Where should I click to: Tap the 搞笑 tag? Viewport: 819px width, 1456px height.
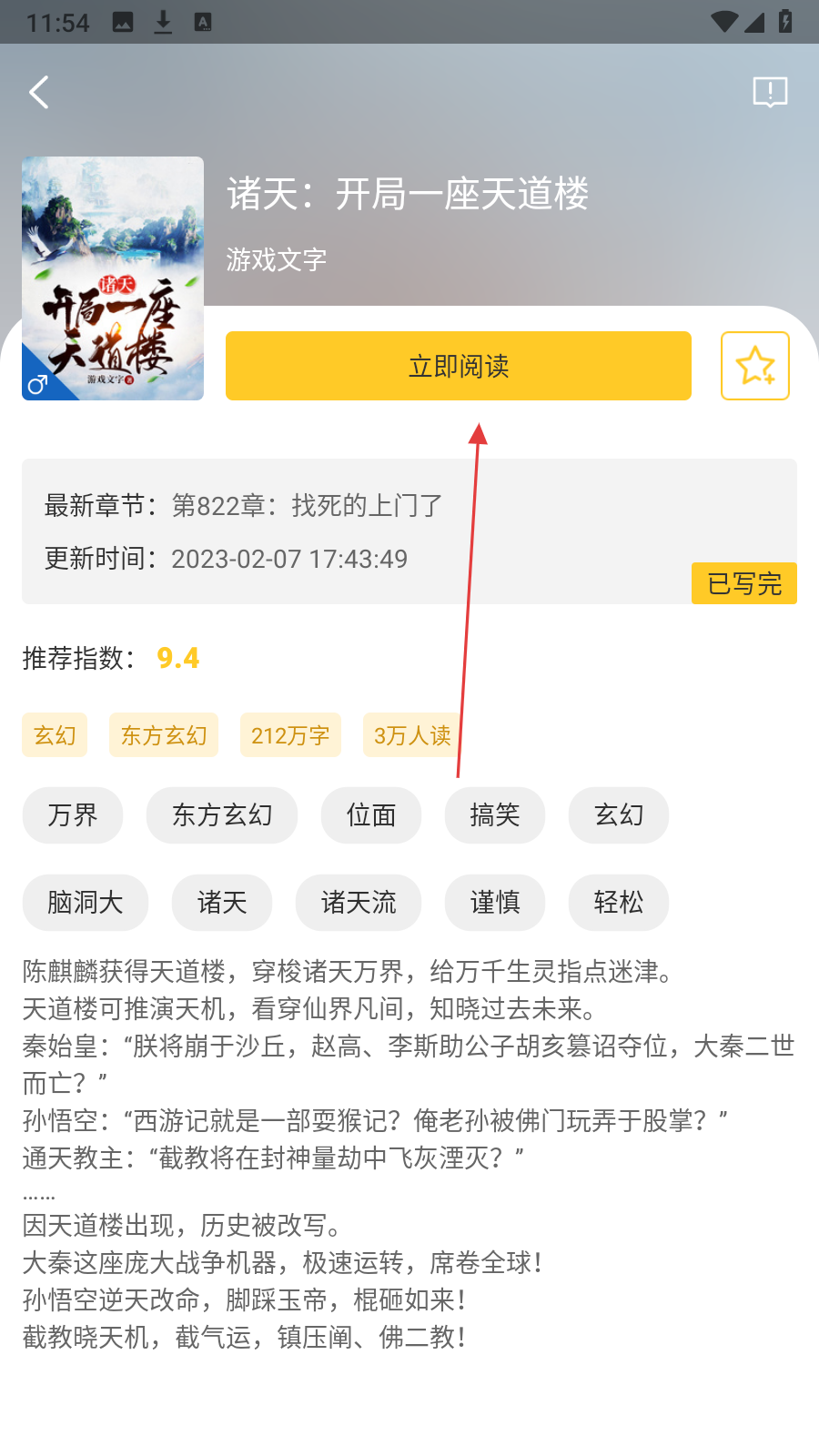pos(495,815)
